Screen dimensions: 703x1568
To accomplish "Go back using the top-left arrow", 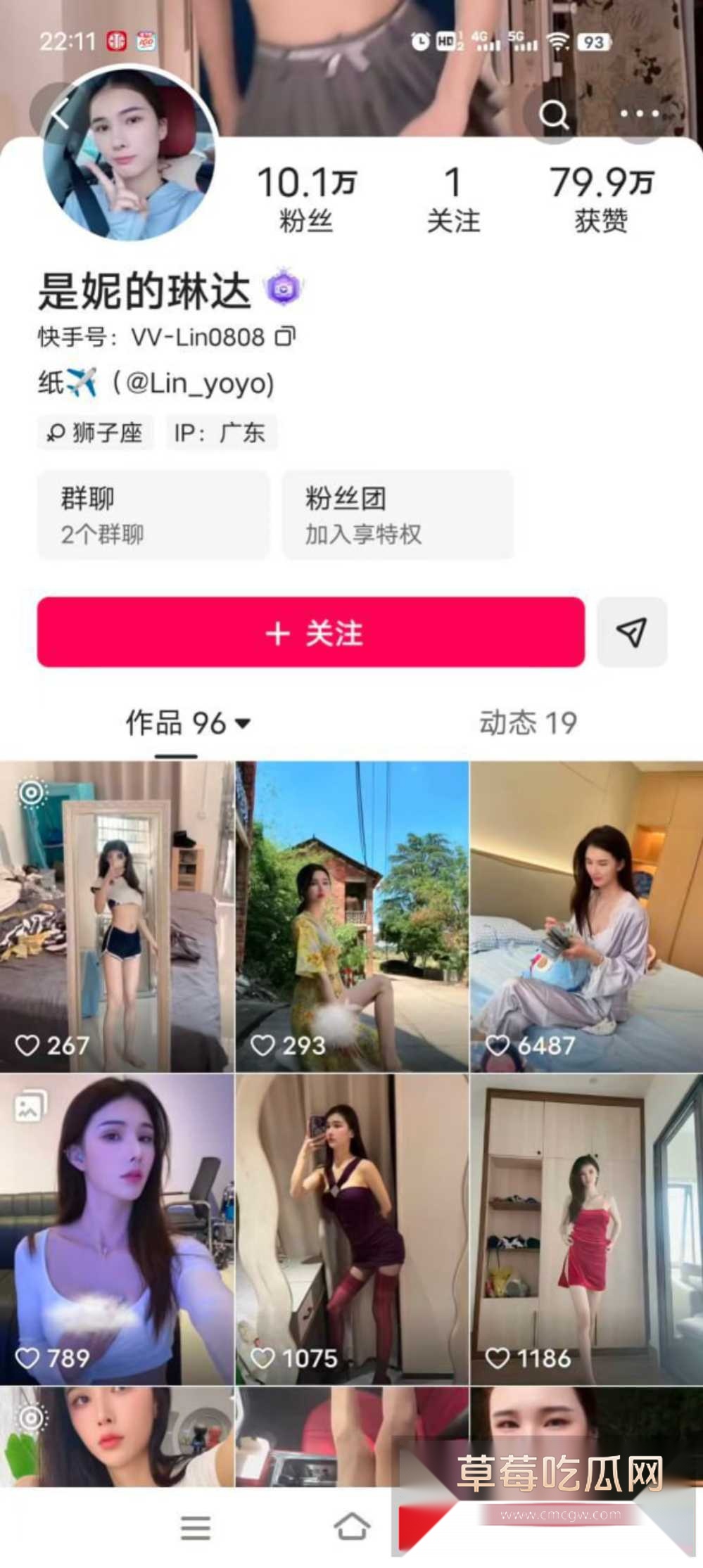I will click(58, 113).
